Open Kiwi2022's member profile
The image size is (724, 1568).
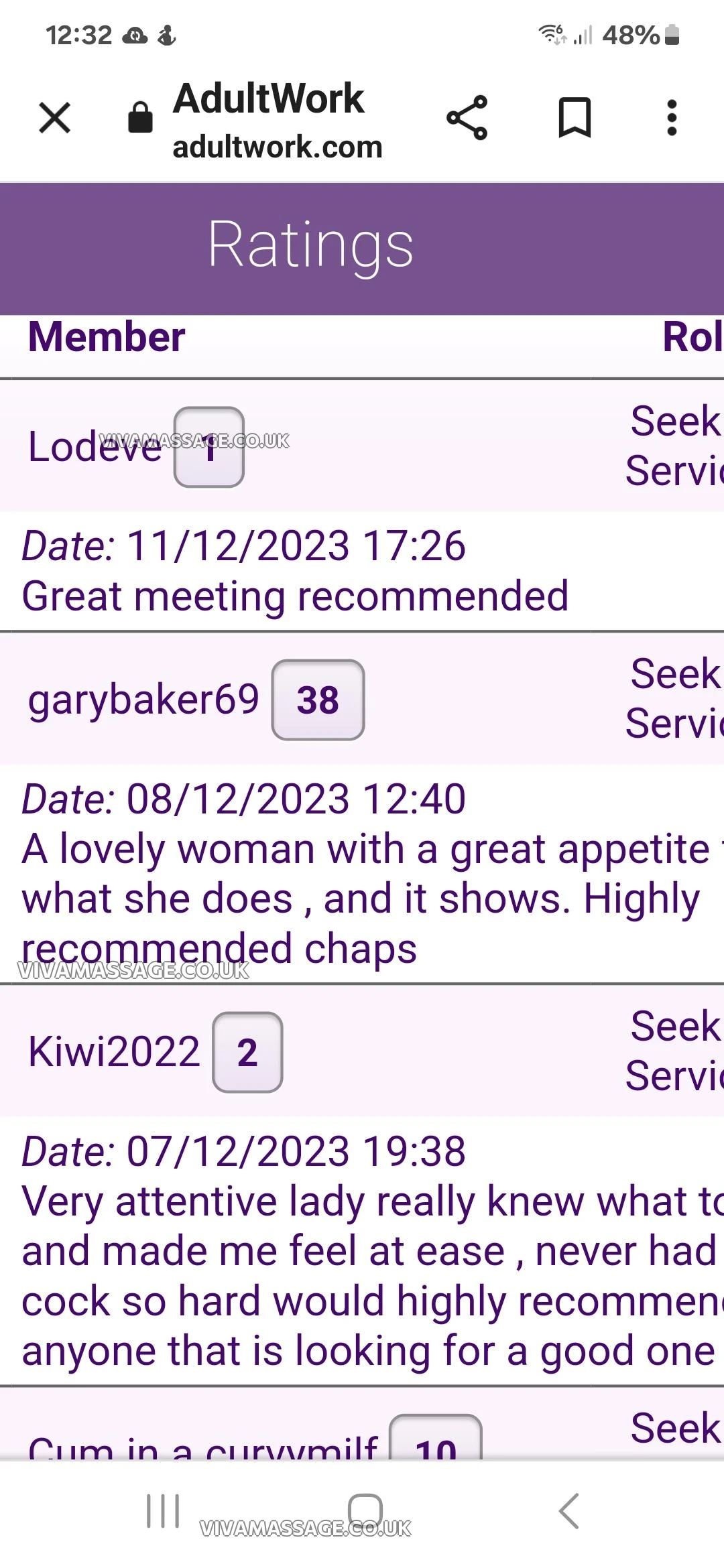(114, 1051)
